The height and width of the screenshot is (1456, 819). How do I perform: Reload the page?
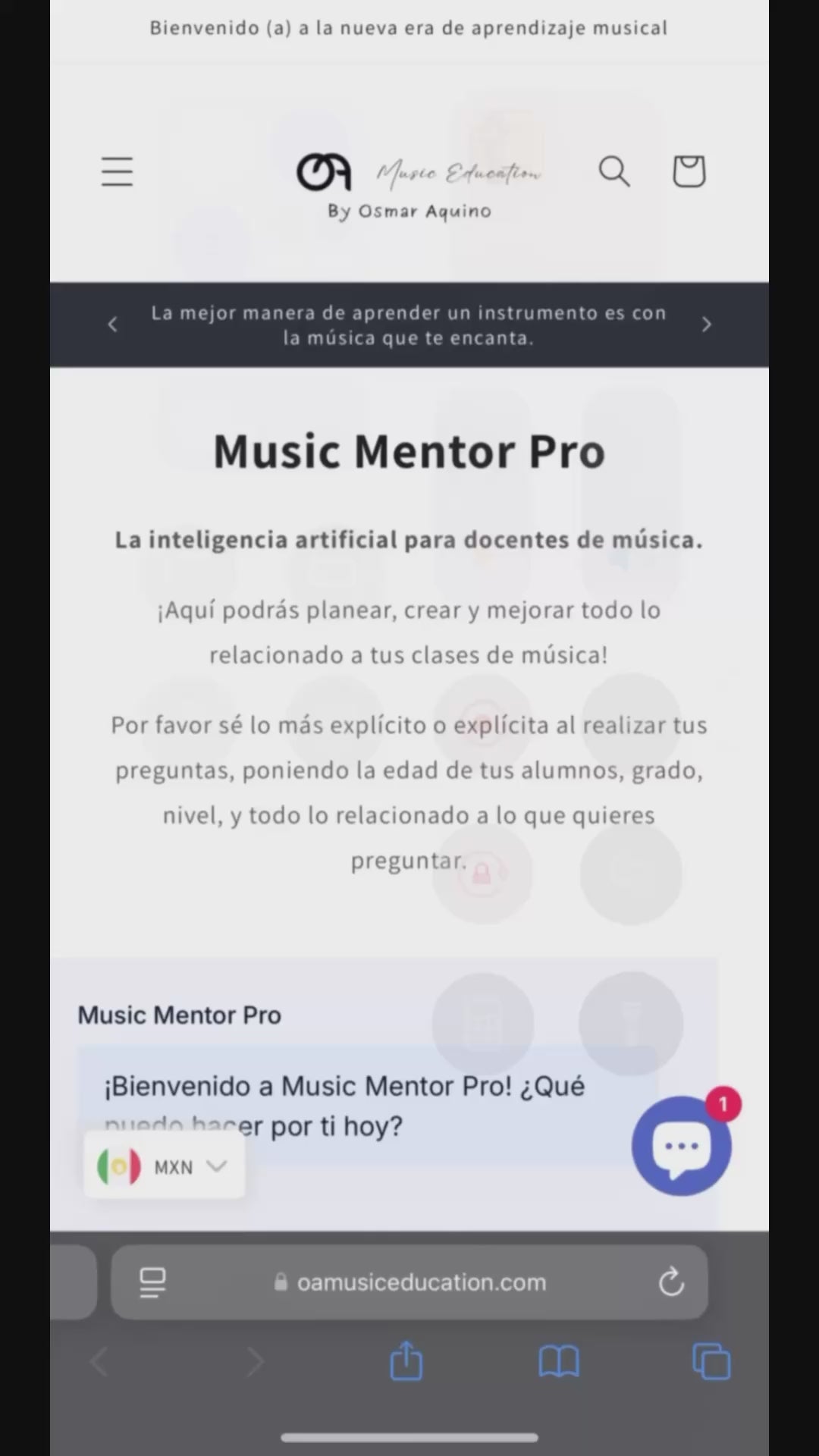(671, 1282)
